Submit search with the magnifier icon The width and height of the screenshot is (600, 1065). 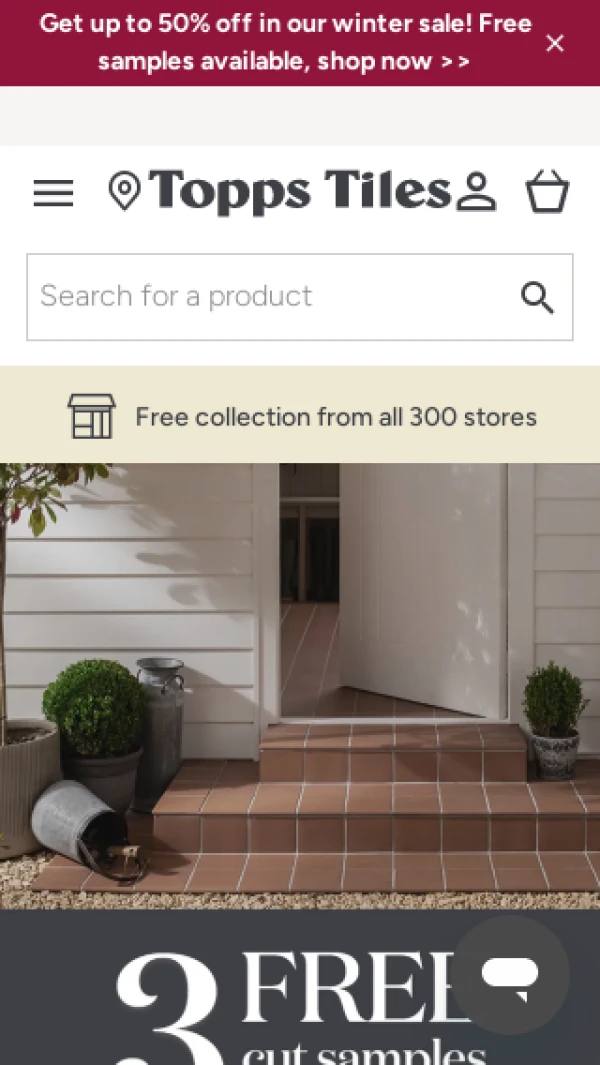537,297
